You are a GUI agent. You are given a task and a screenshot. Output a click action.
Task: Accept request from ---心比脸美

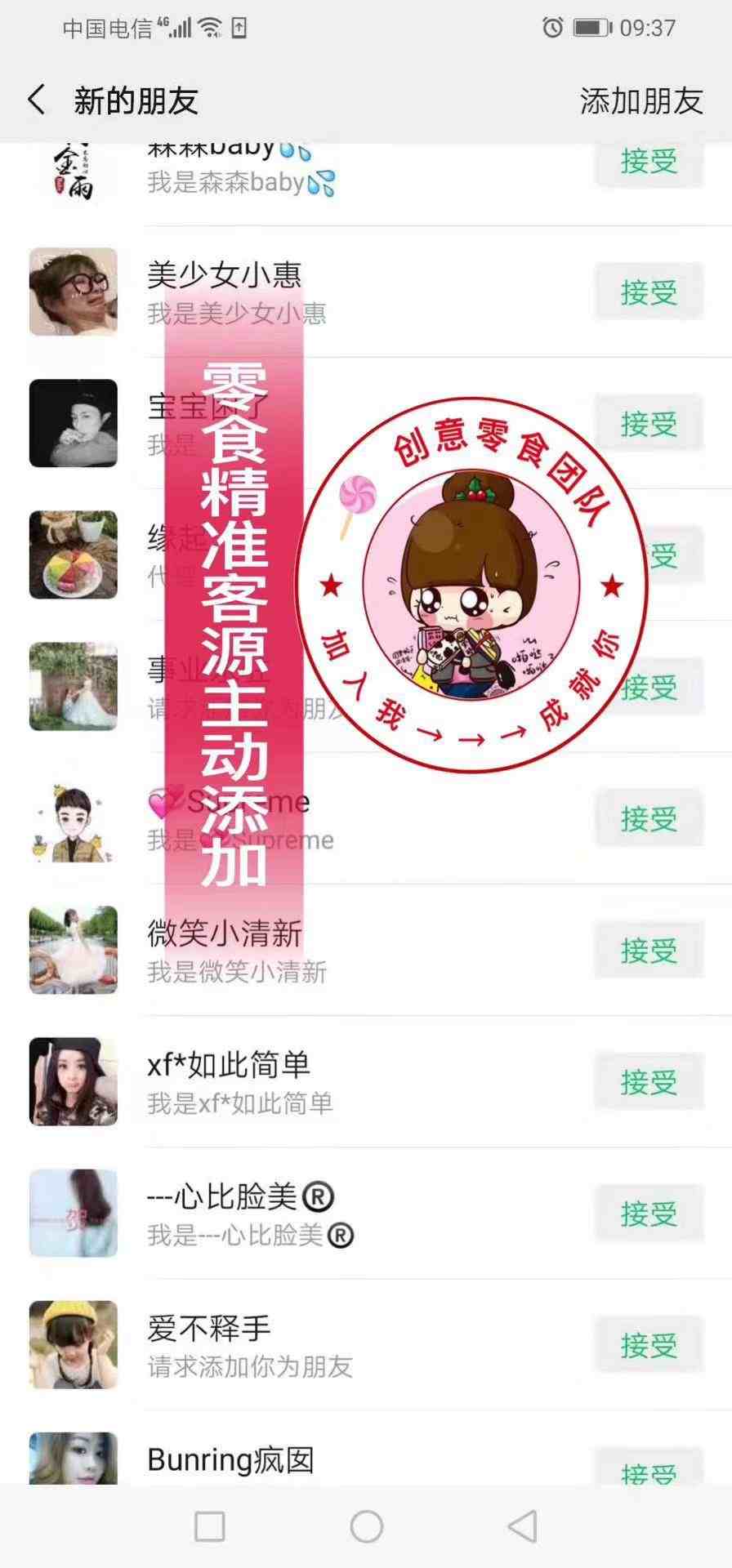[649, 1214]
